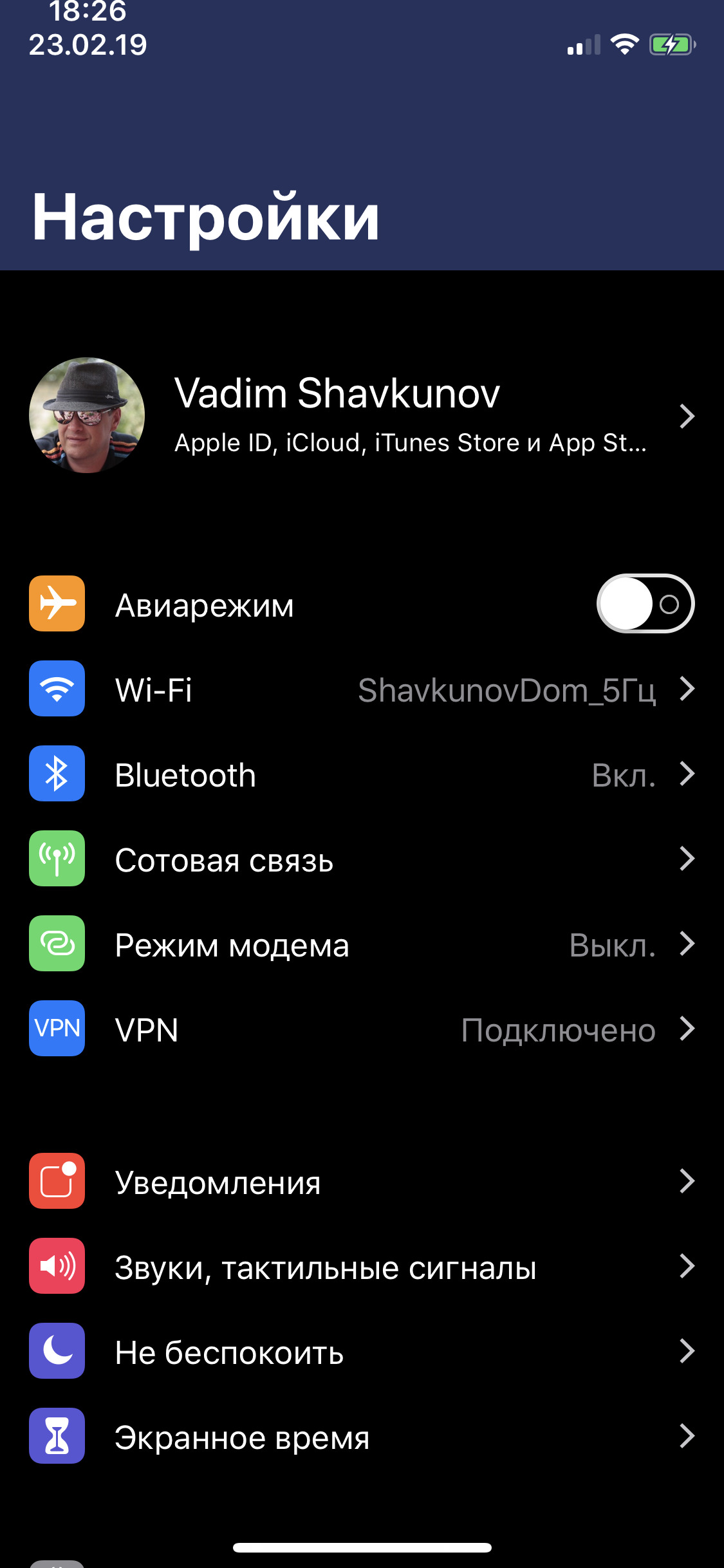Open Сотовая связь settings

[x=362, y=859]
